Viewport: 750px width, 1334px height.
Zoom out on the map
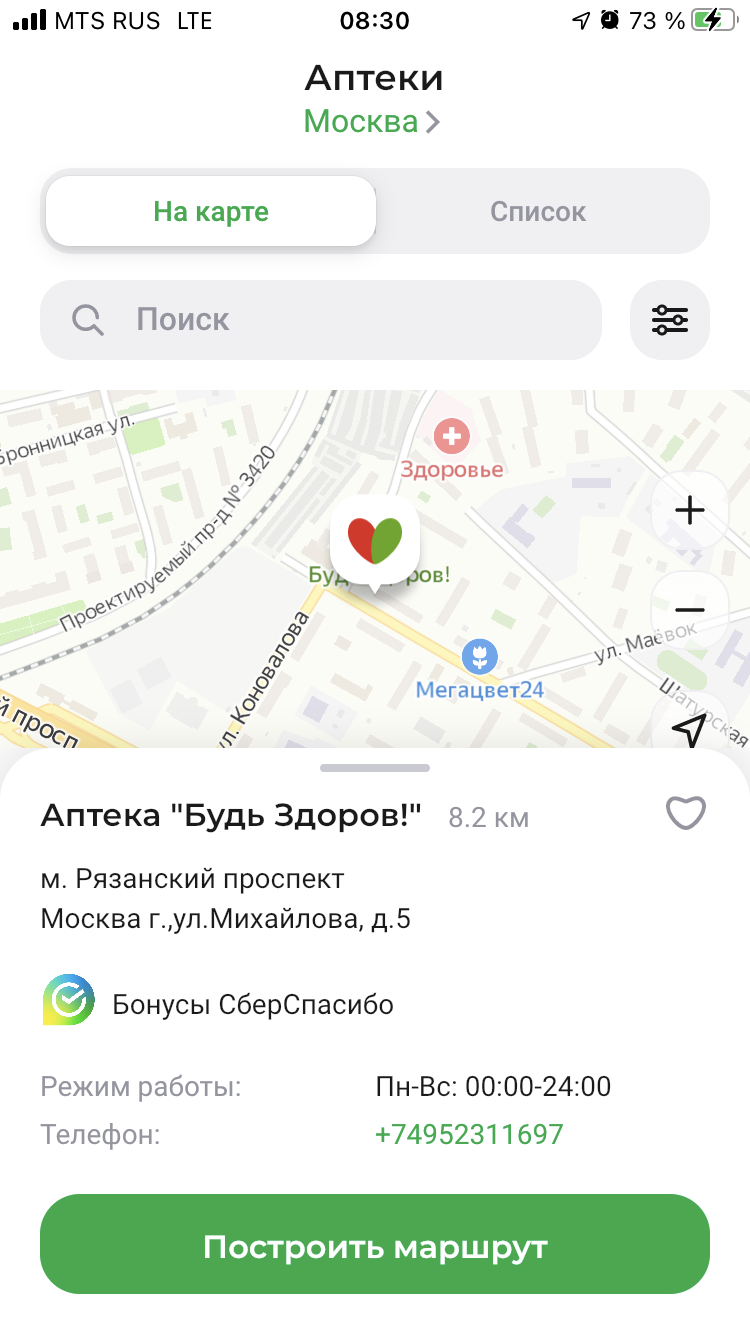[689, 609]
